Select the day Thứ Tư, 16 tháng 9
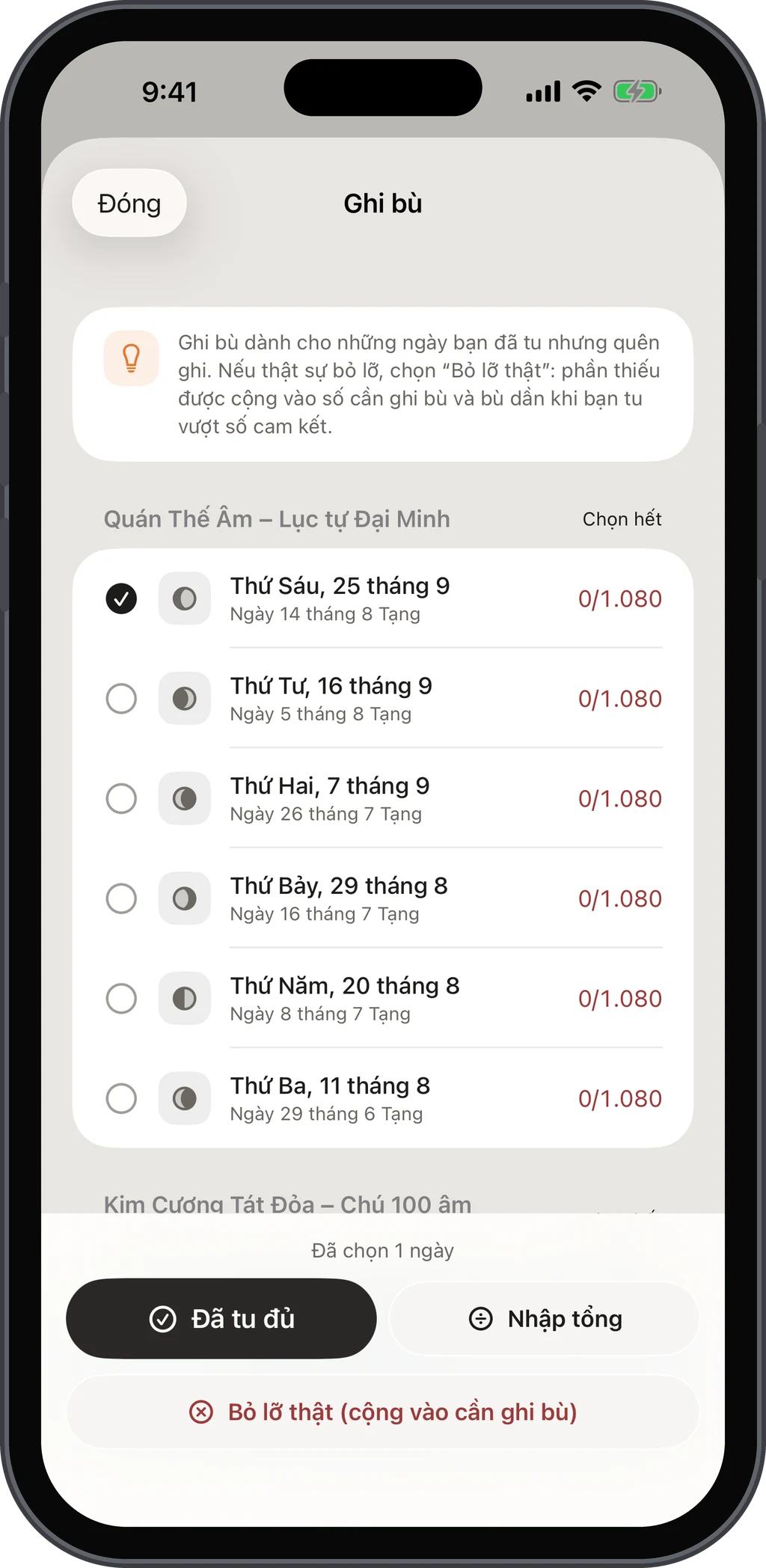 [x=121, y=699]
